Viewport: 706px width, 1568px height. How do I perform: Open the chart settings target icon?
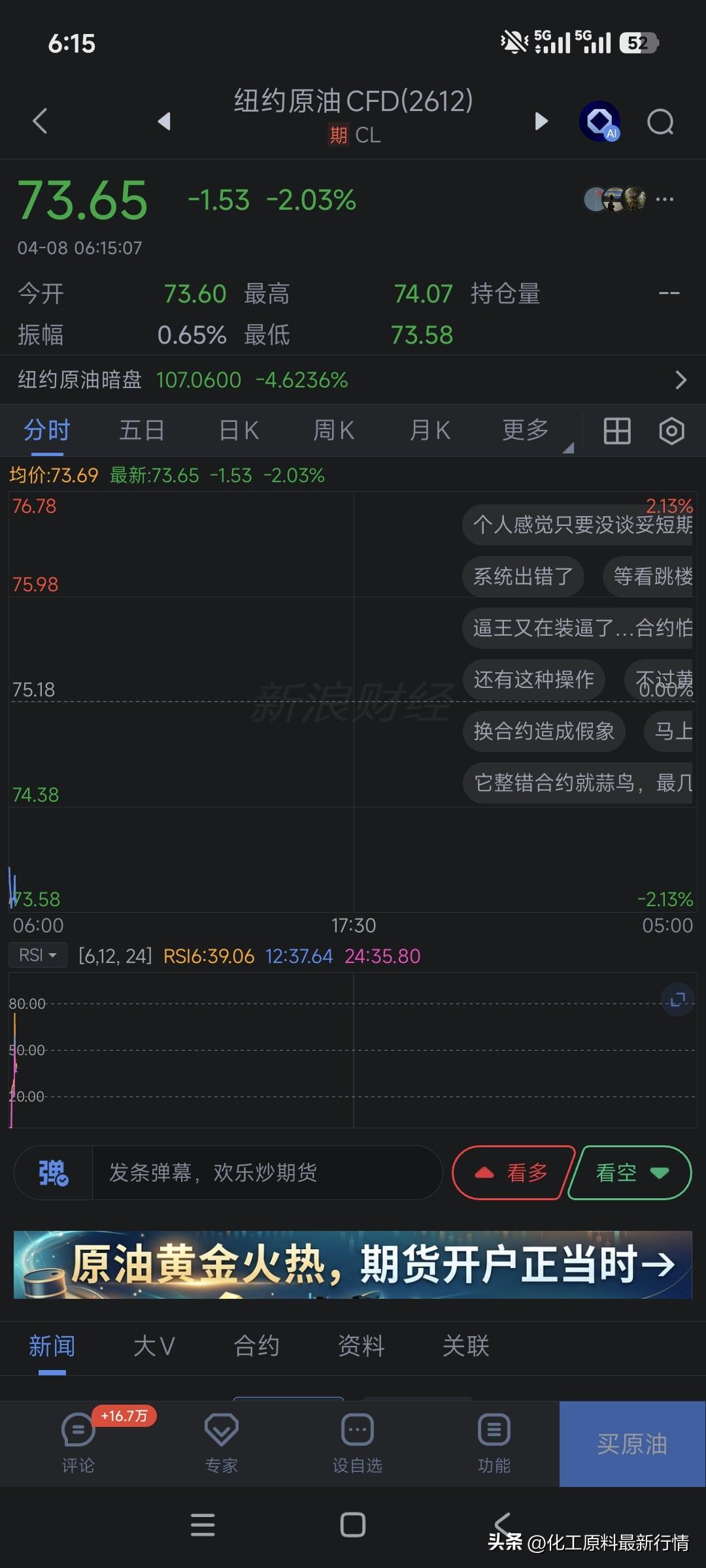tap(672, 431)
